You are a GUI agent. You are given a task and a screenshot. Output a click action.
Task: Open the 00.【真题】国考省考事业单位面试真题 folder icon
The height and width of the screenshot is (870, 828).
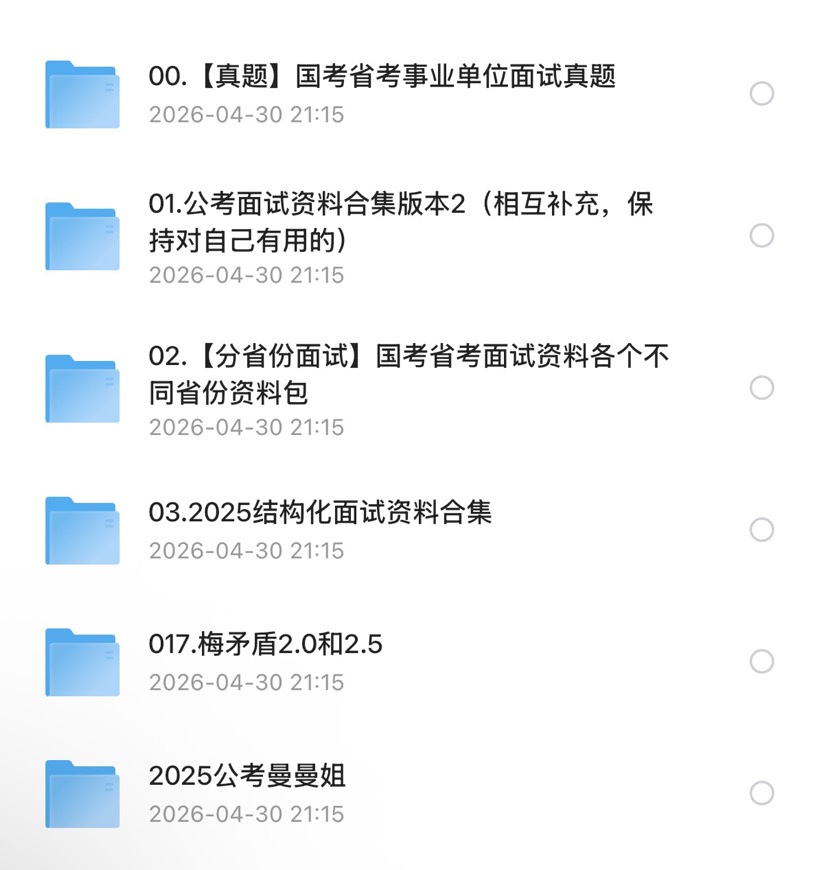pyautogui.click(x=81, y=94)
